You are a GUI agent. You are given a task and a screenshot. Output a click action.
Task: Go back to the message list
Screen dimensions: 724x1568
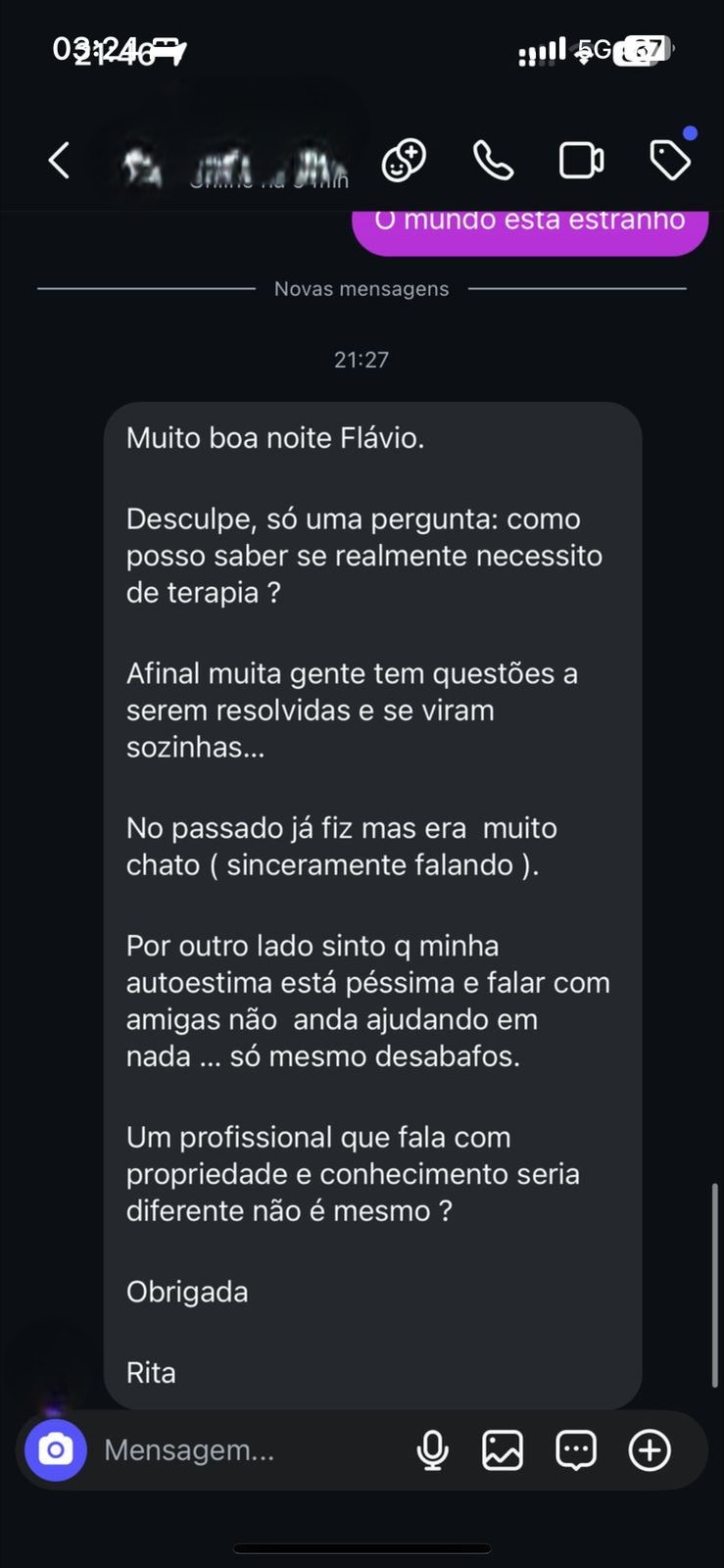click(59, 161)
